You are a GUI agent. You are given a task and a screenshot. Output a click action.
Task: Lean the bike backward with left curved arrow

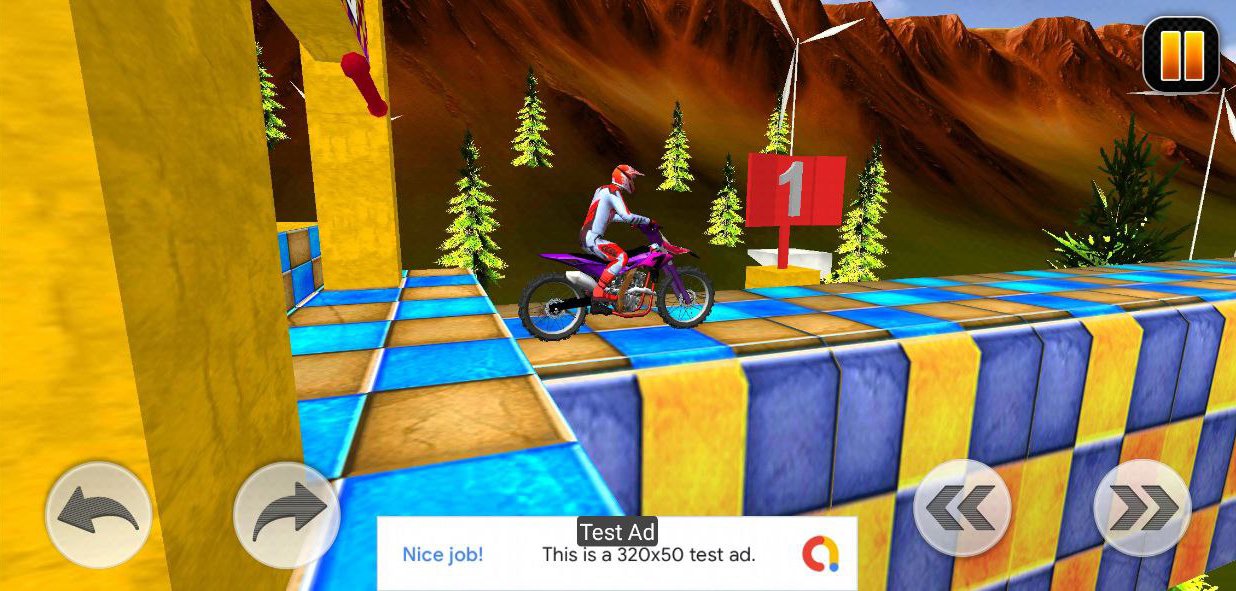(98, 513)
